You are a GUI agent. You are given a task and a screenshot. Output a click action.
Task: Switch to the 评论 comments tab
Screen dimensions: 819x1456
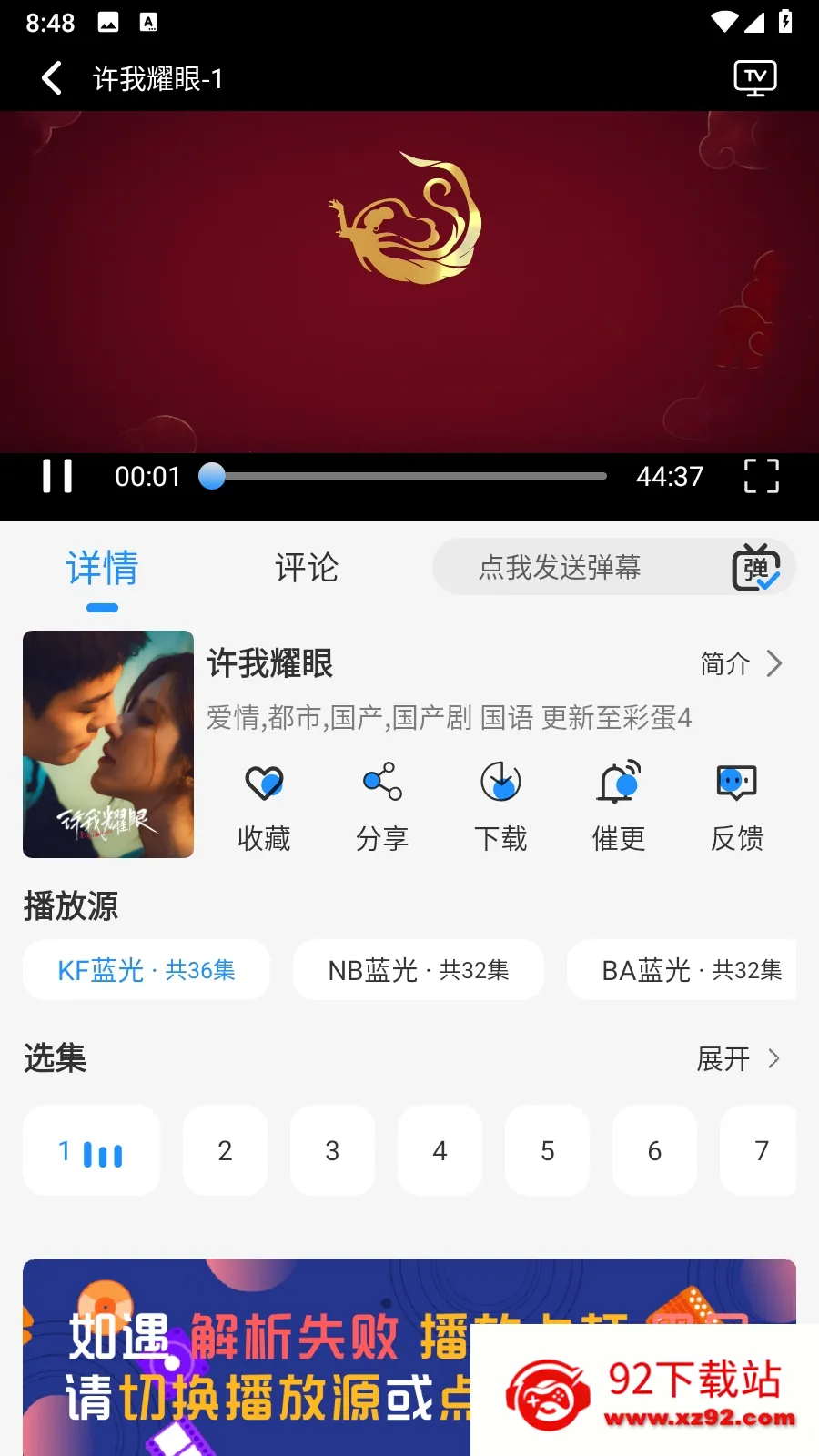[307, 568]
